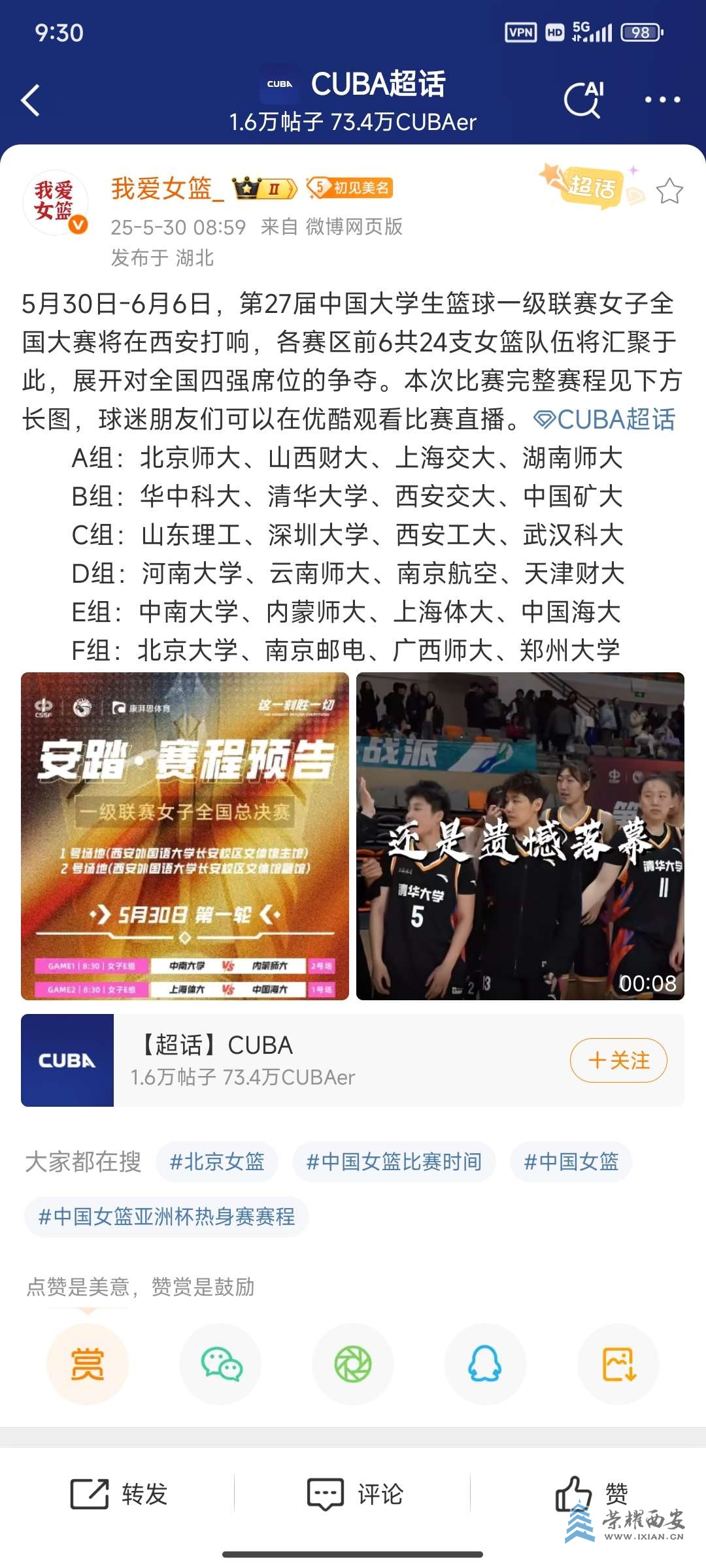Viewport: 706px width, 1568px height.
Task: Share the post to WeChat
Action: tap(221, 1364)
